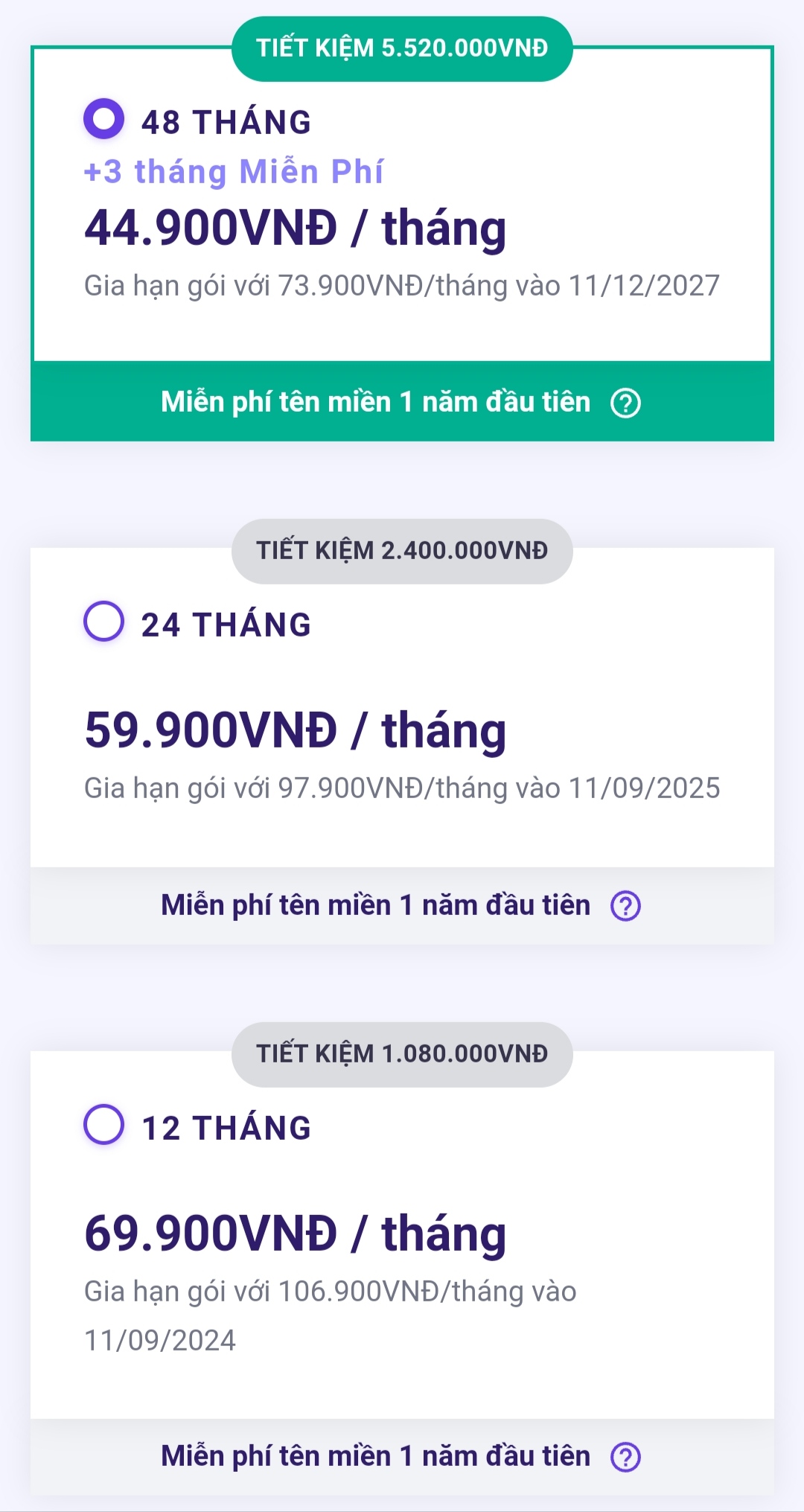Show free domain info for 24 THÁNG plan
The height and width of the screenshot is (1512, 804).
click(x=625, y=906)
